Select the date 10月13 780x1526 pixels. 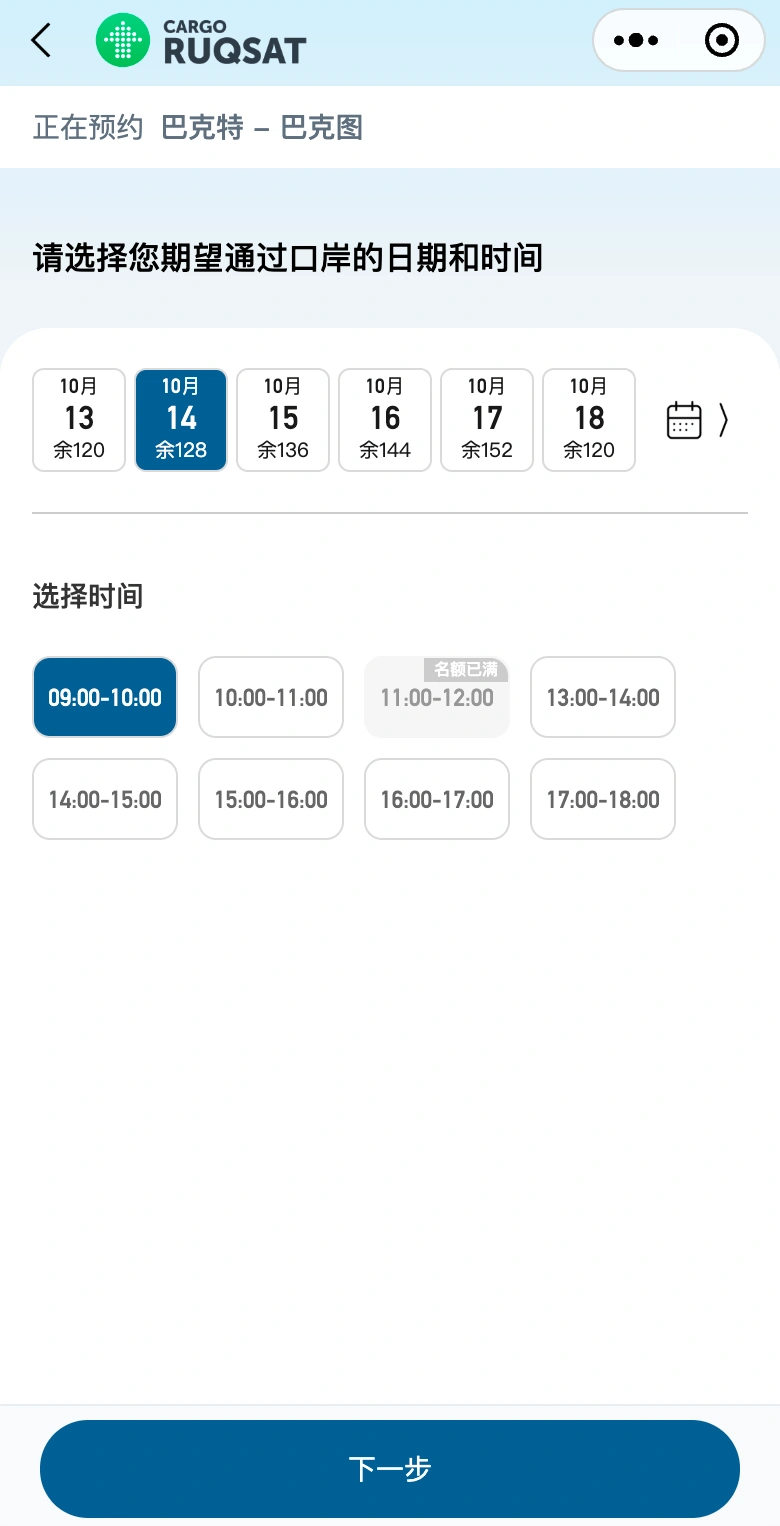79,420
